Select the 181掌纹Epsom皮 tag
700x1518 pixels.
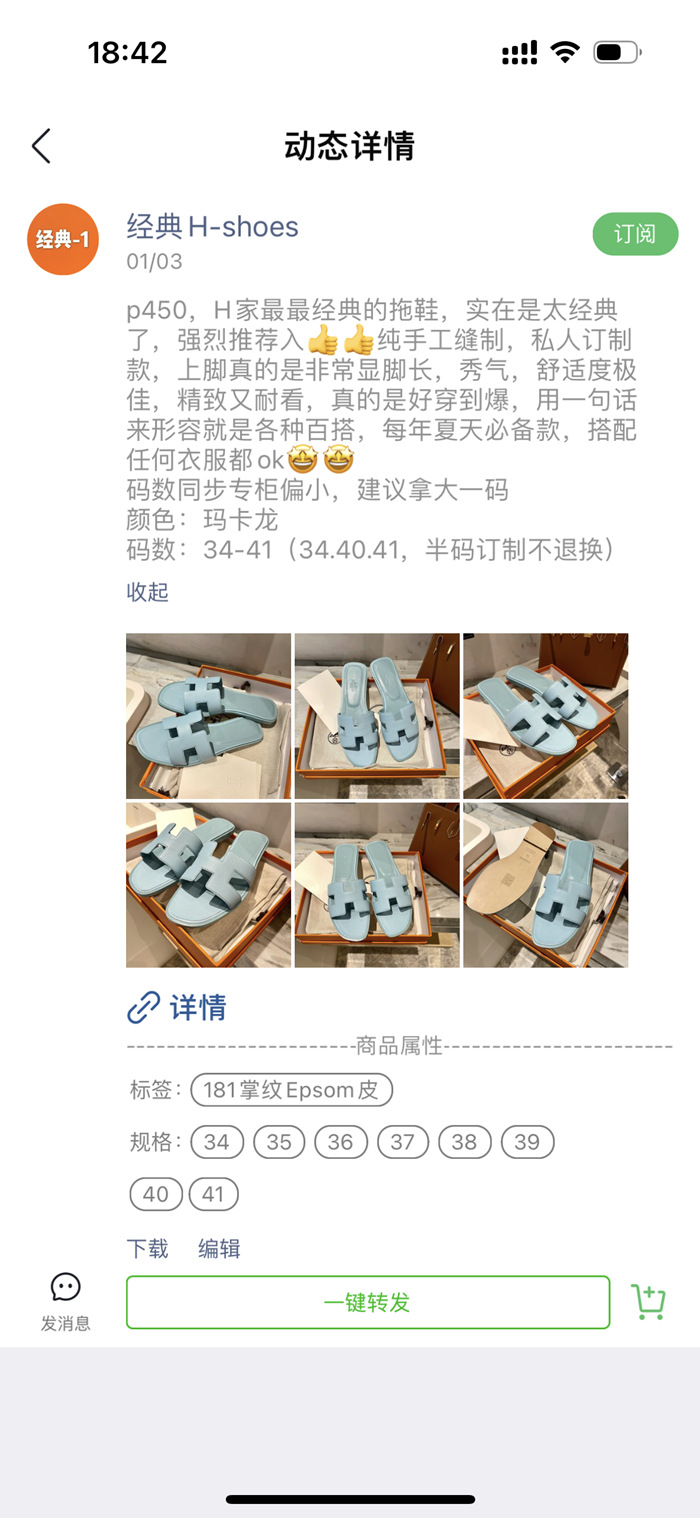(291, 1090)
